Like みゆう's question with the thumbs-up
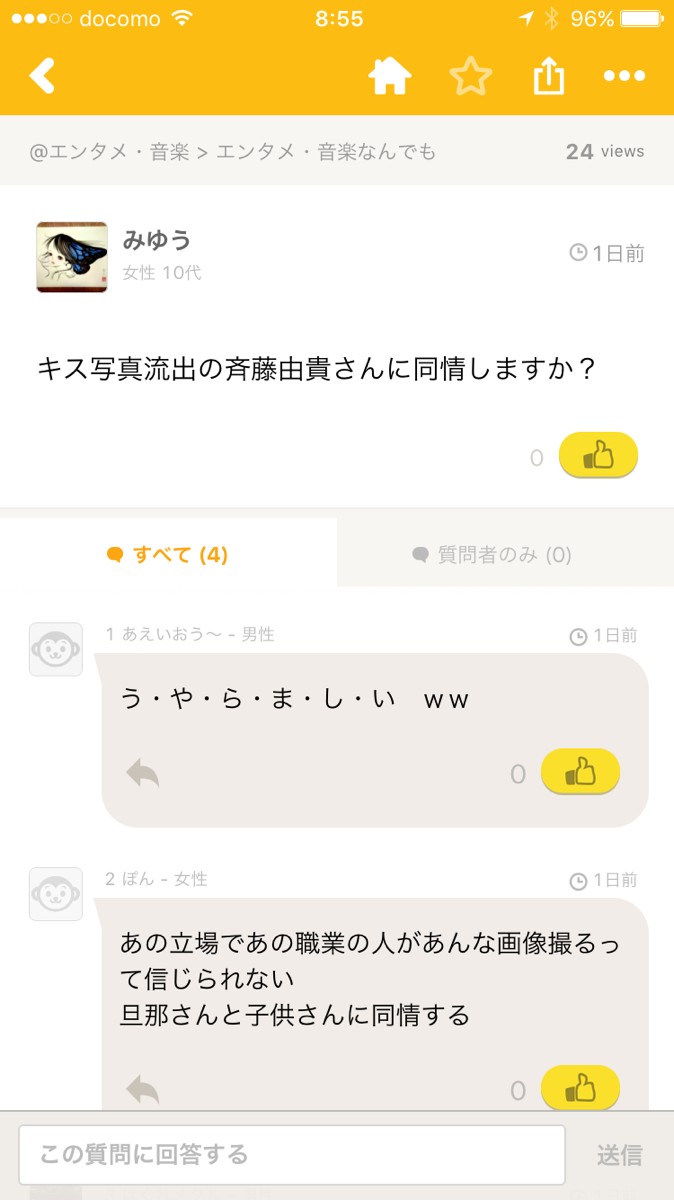 pos(597,456)
